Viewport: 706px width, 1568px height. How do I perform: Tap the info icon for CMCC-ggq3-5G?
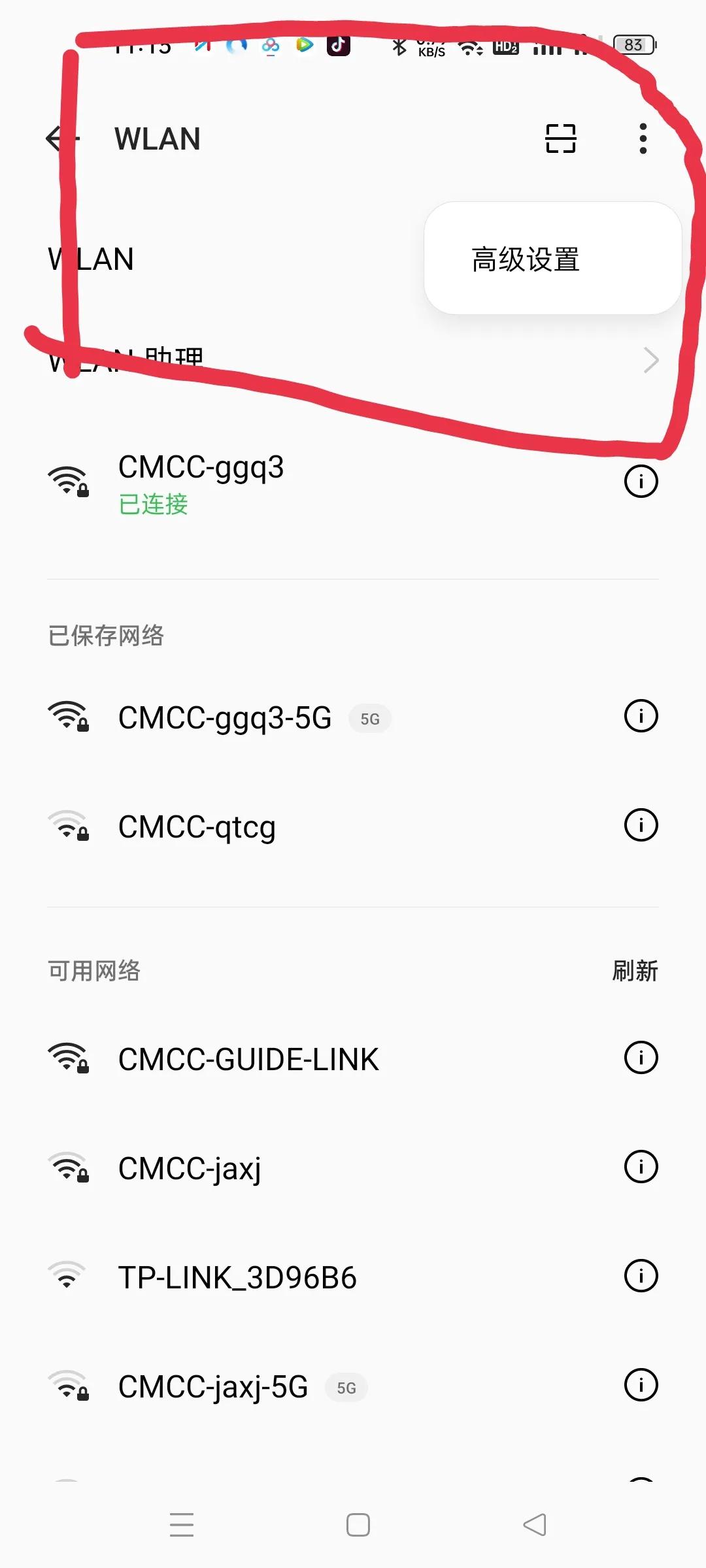point(641,715)
